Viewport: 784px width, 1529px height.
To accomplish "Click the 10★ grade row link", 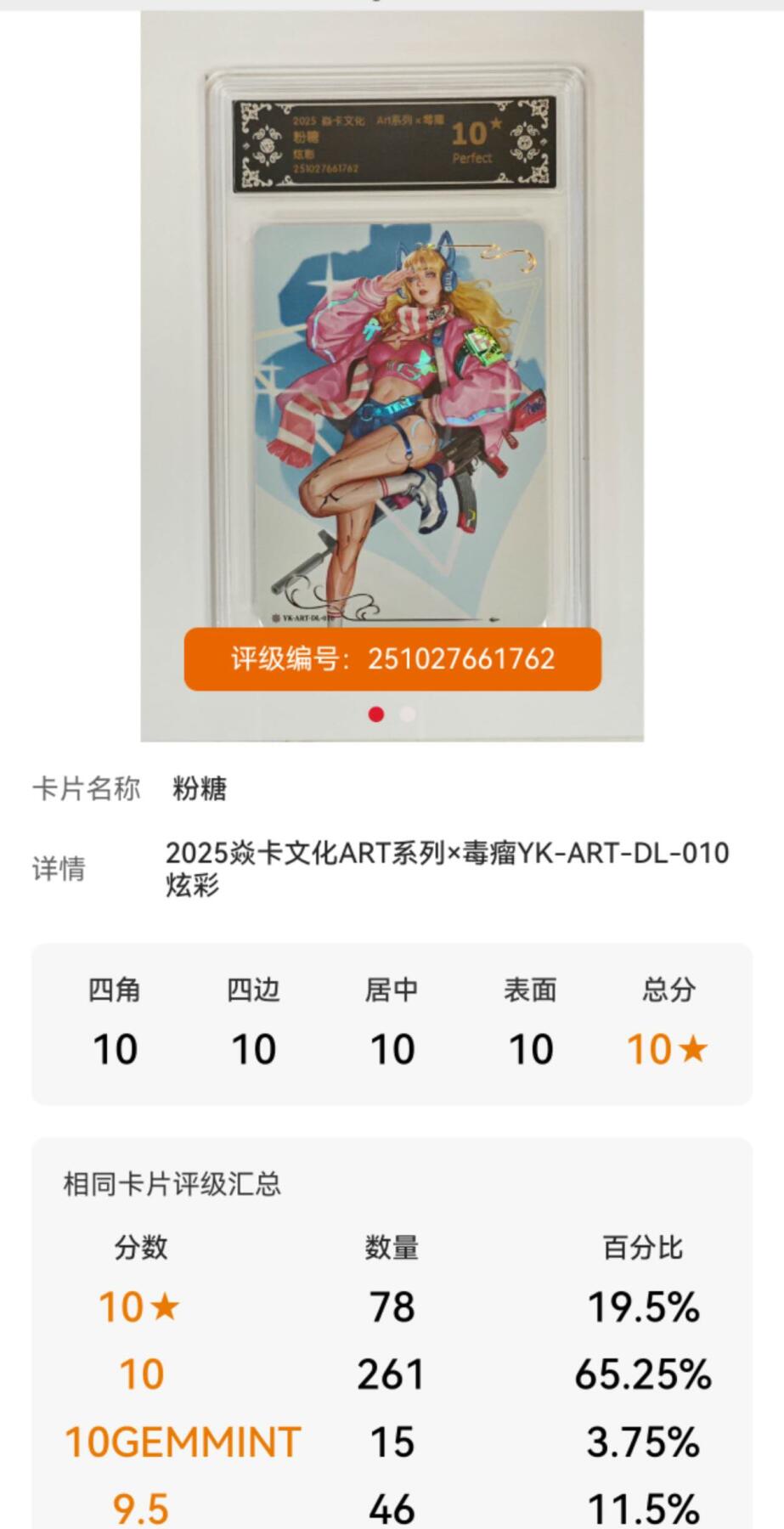I will (x=139, y=1307).
